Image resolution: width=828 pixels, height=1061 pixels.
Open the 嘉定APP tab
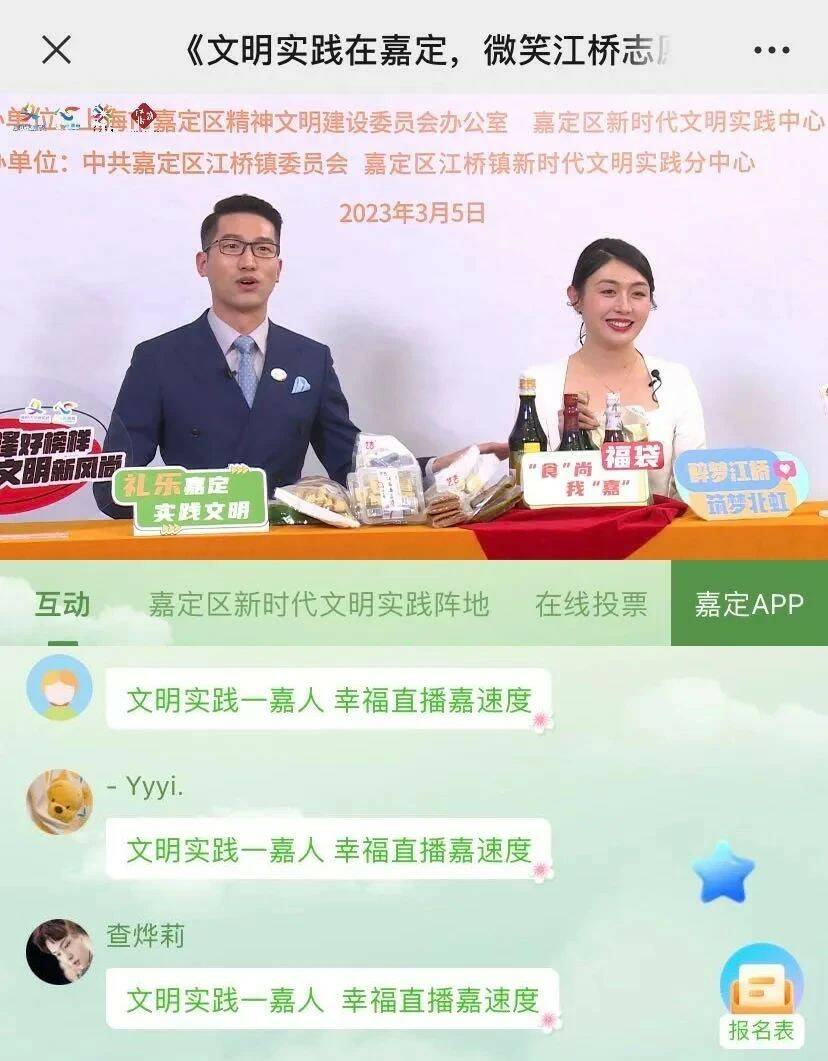(x=749, y=604)
